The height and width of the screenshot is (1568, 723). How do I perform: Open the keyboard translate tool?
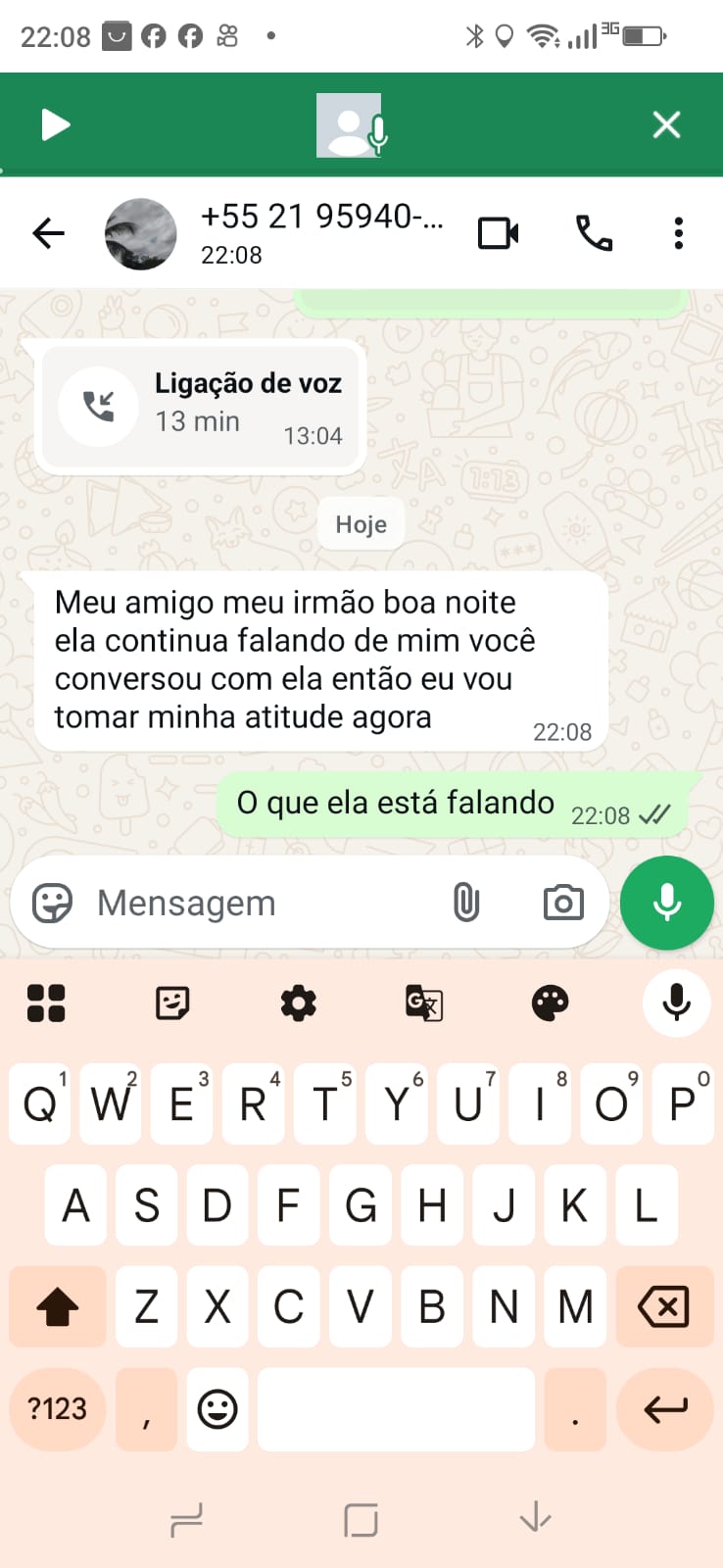click(x=424, y=1003)
